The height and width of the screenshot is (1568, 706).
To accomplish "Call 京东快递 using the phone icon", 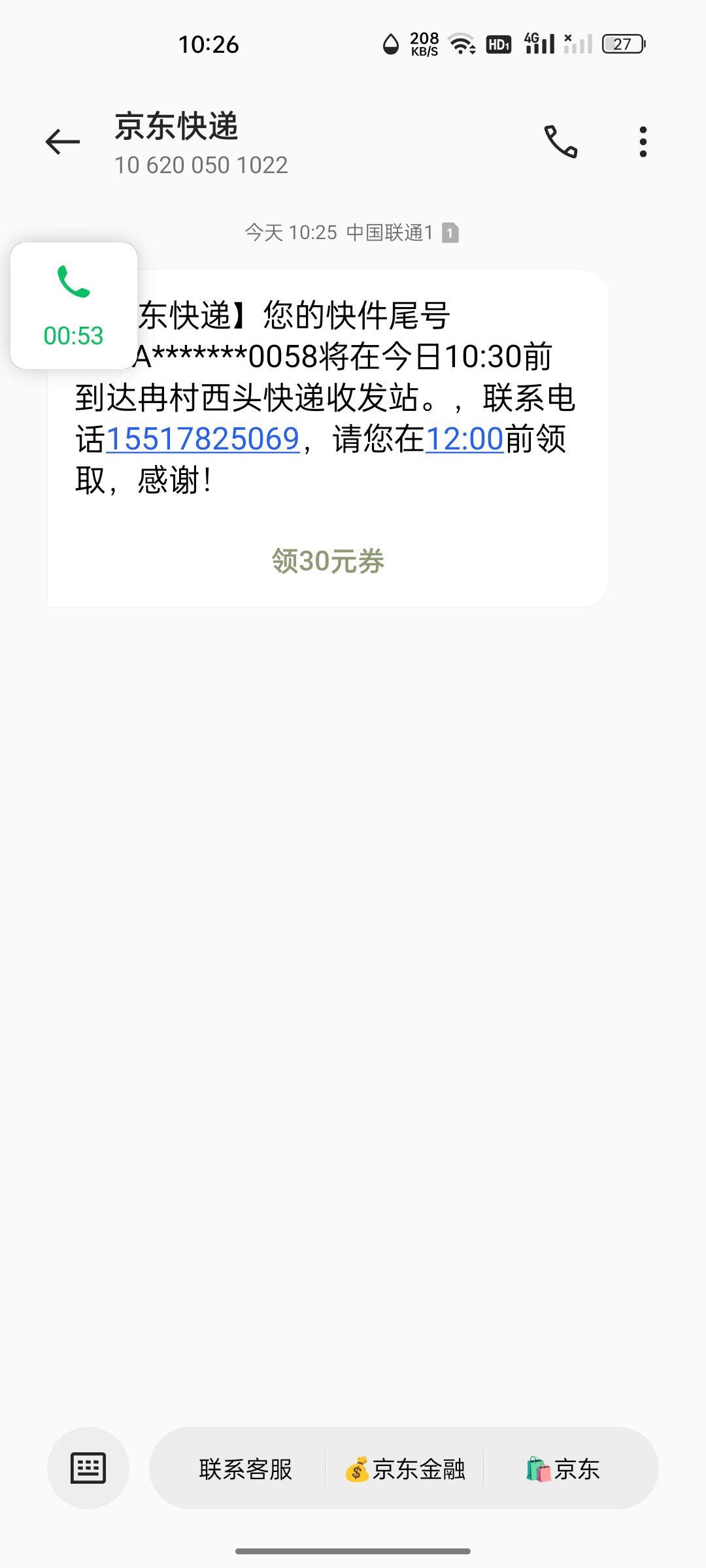I will coord(561,142).
